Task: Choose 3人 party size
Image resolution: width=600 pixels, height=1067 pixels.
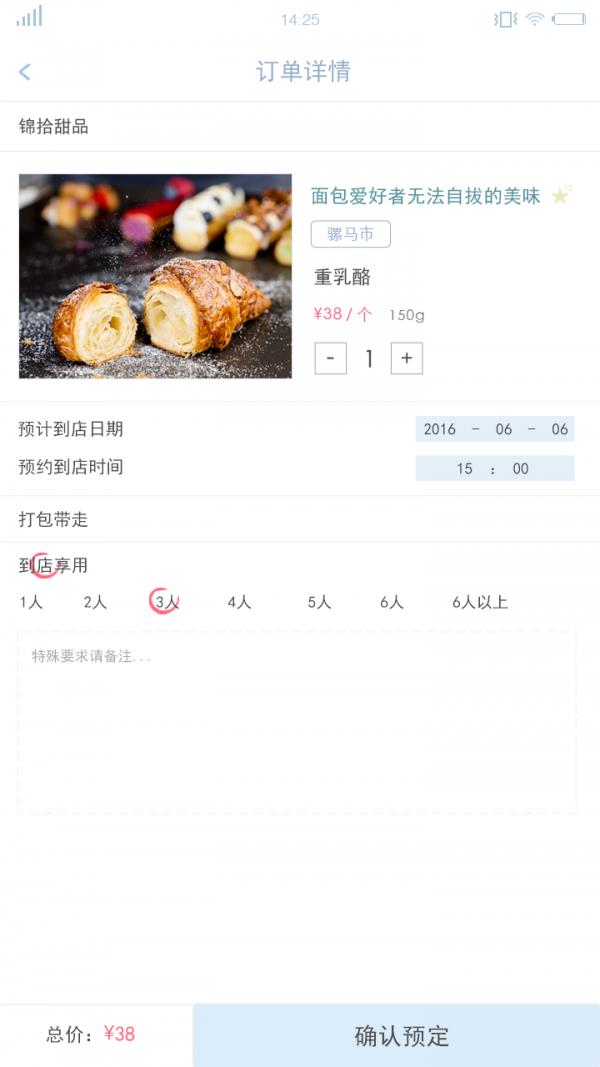Action: pos(167,602)
